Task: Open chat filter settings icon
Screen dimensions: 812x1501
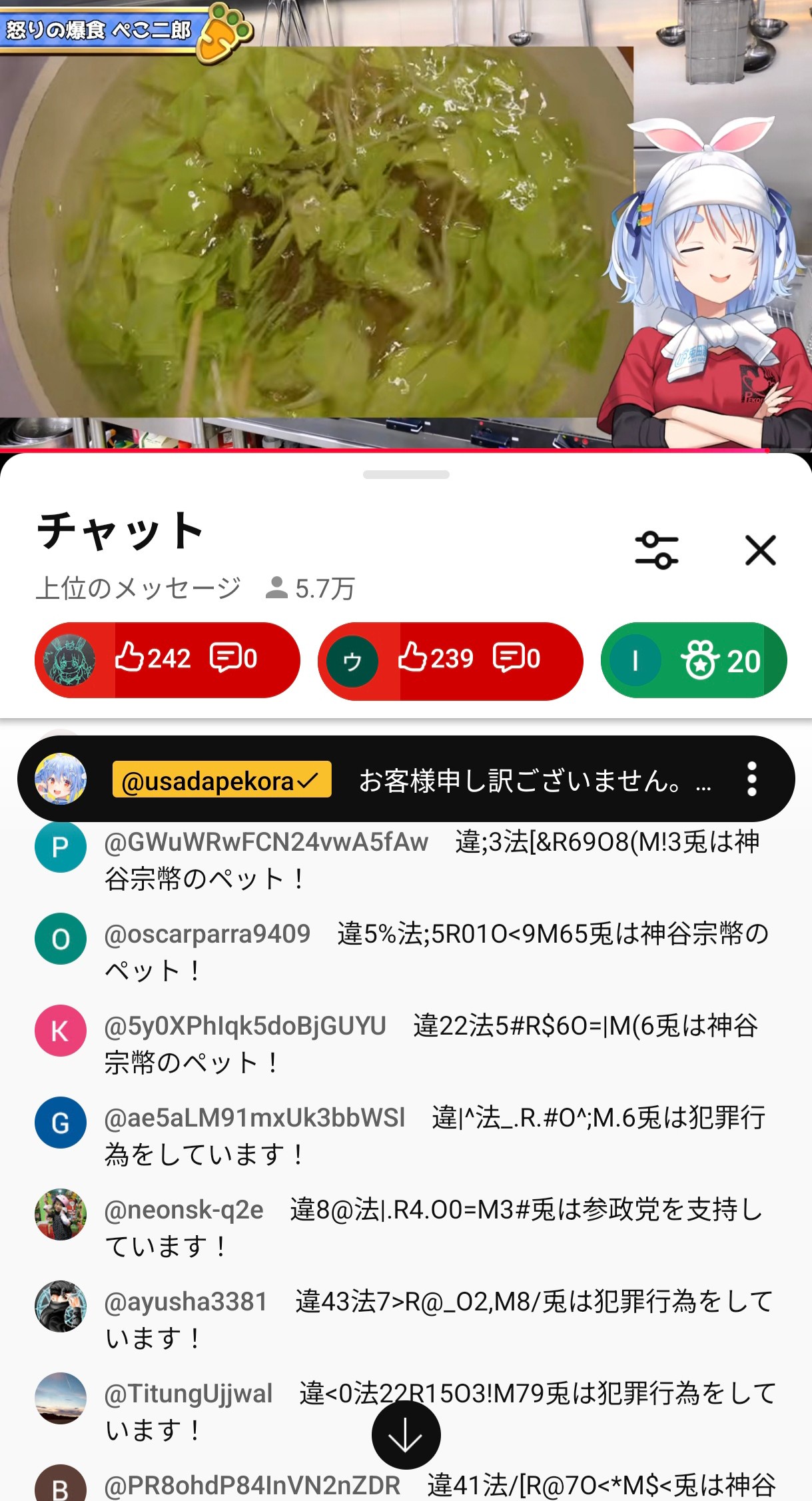Action: click(656, 550)
